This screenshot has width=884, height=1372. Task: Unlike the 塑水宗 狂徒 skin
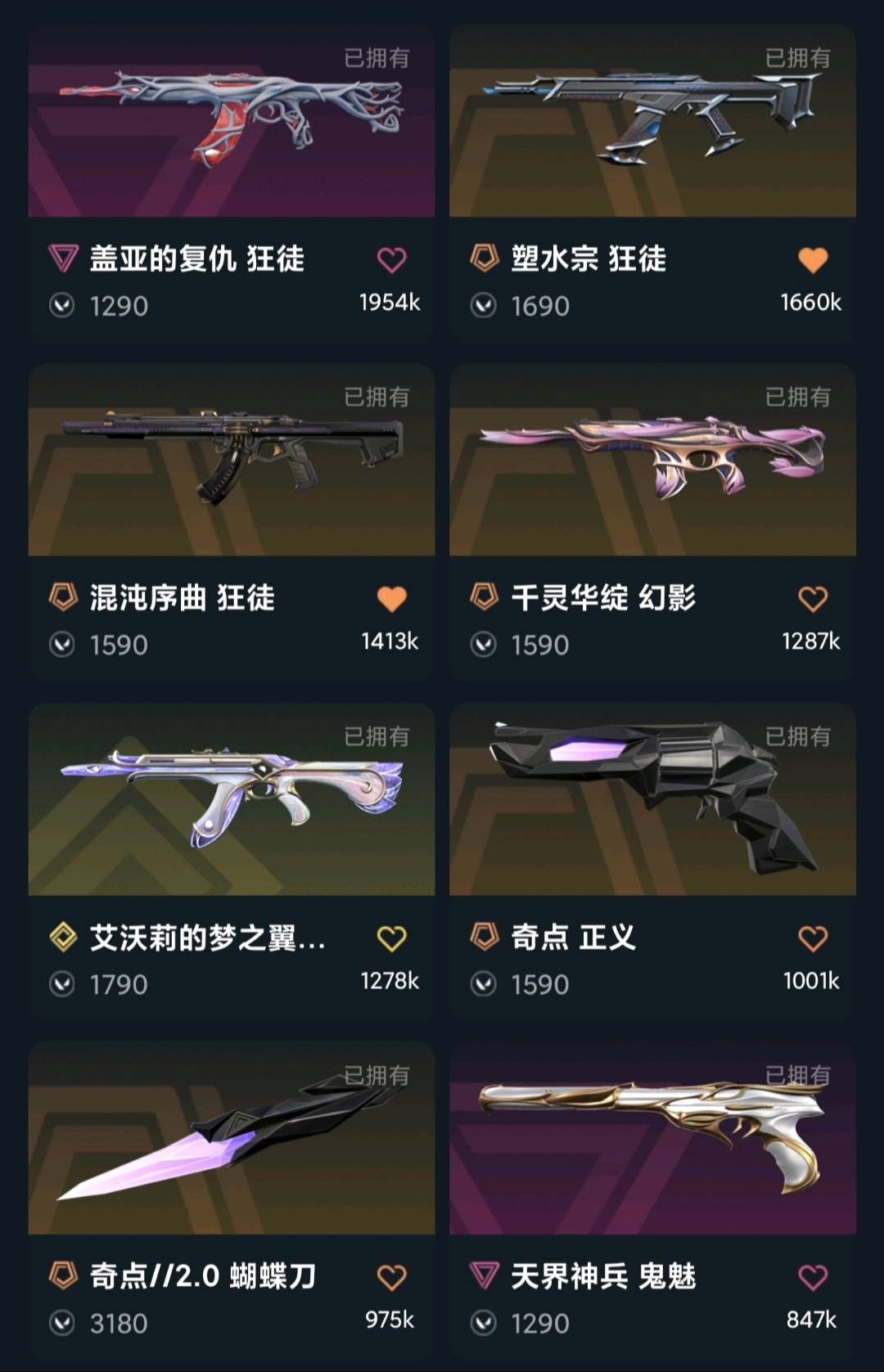[x=813, y=260]
